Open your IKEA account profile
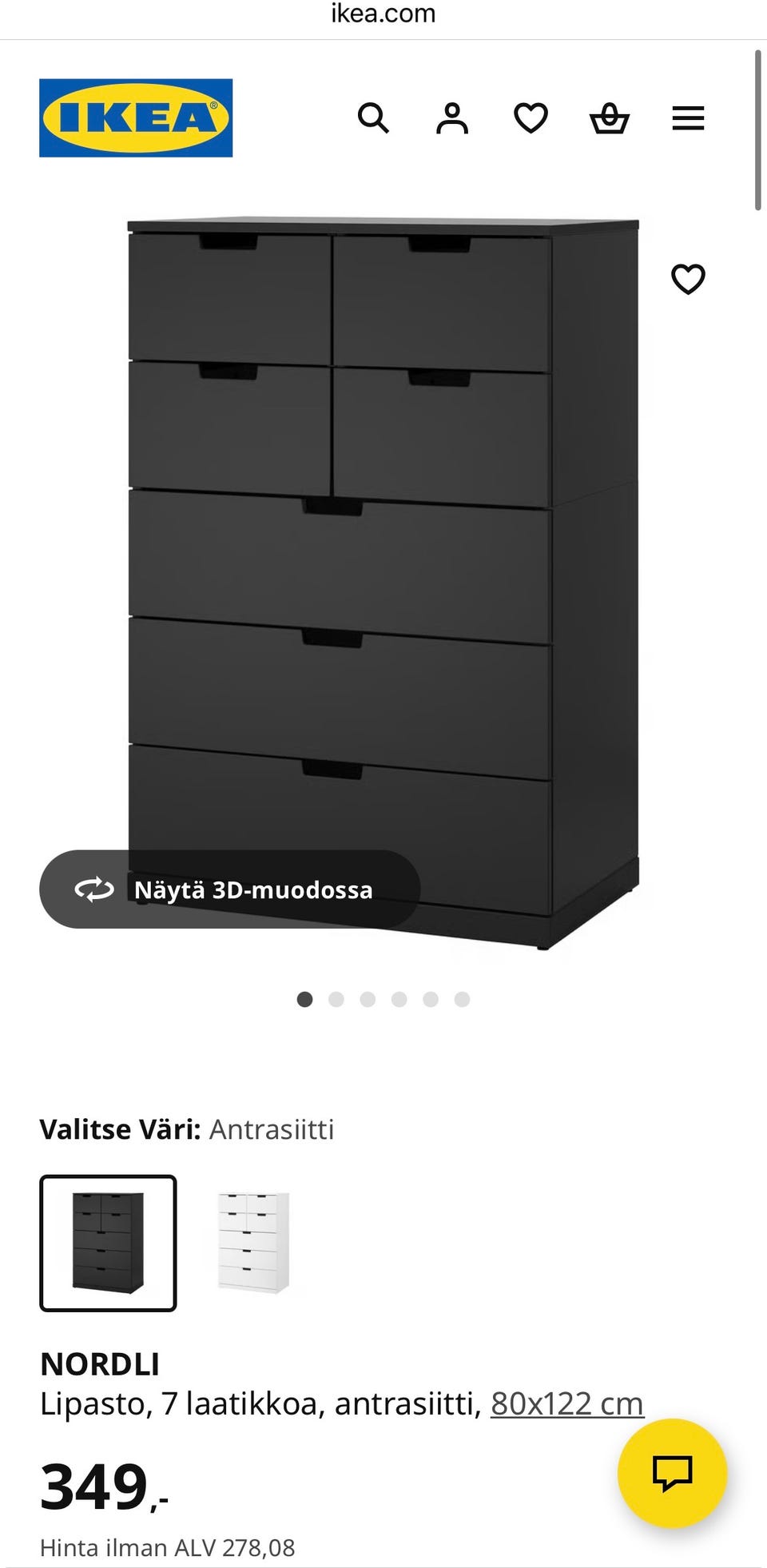The height and width of the screenshot is (1568, 767). click(451, 118)
